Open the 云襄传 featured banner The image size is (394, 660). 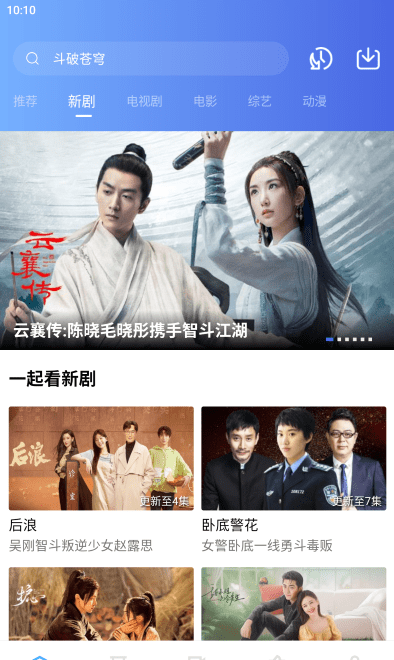(197, 240)
